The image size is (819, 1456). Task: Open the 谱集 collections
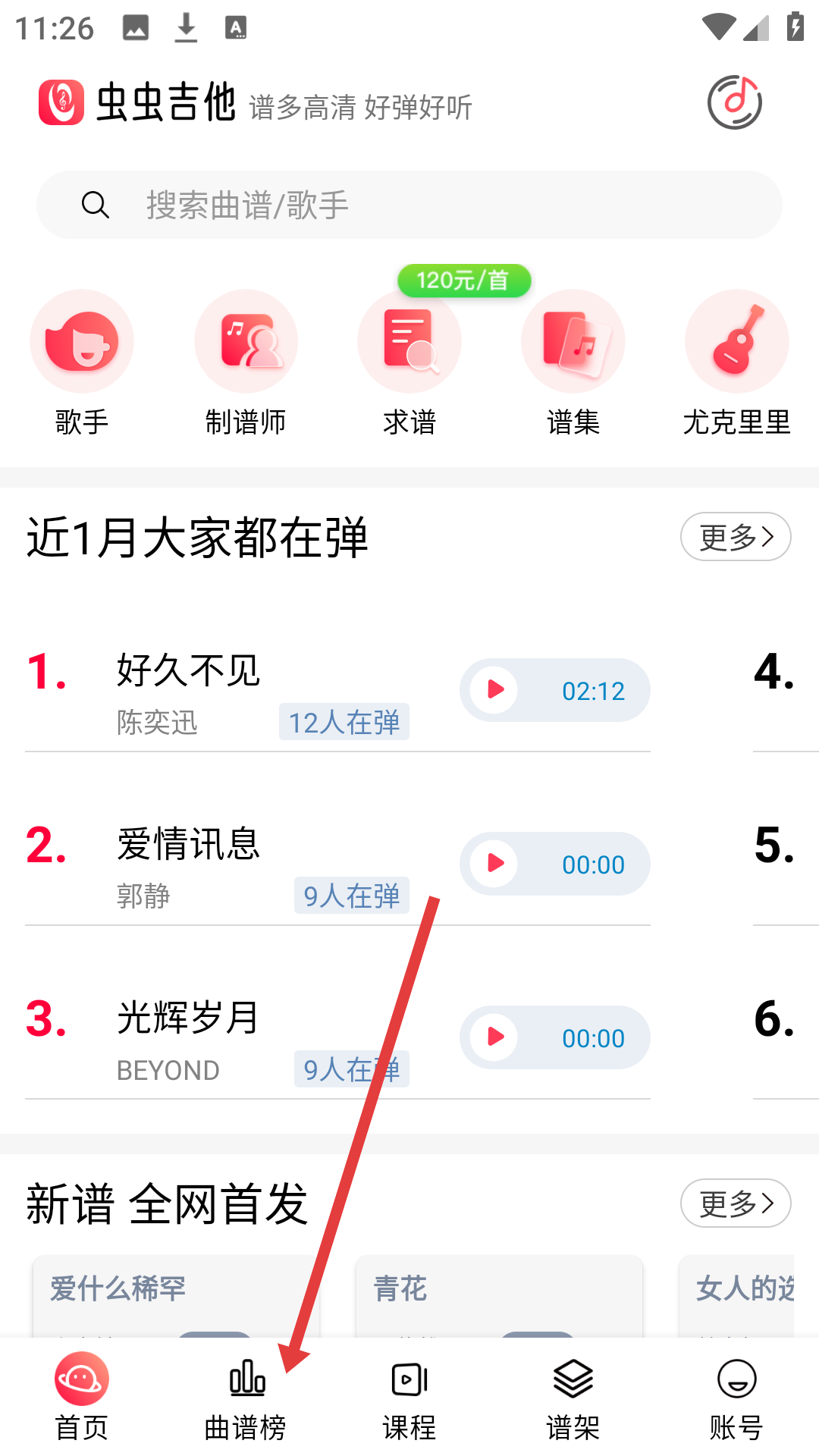573,362
